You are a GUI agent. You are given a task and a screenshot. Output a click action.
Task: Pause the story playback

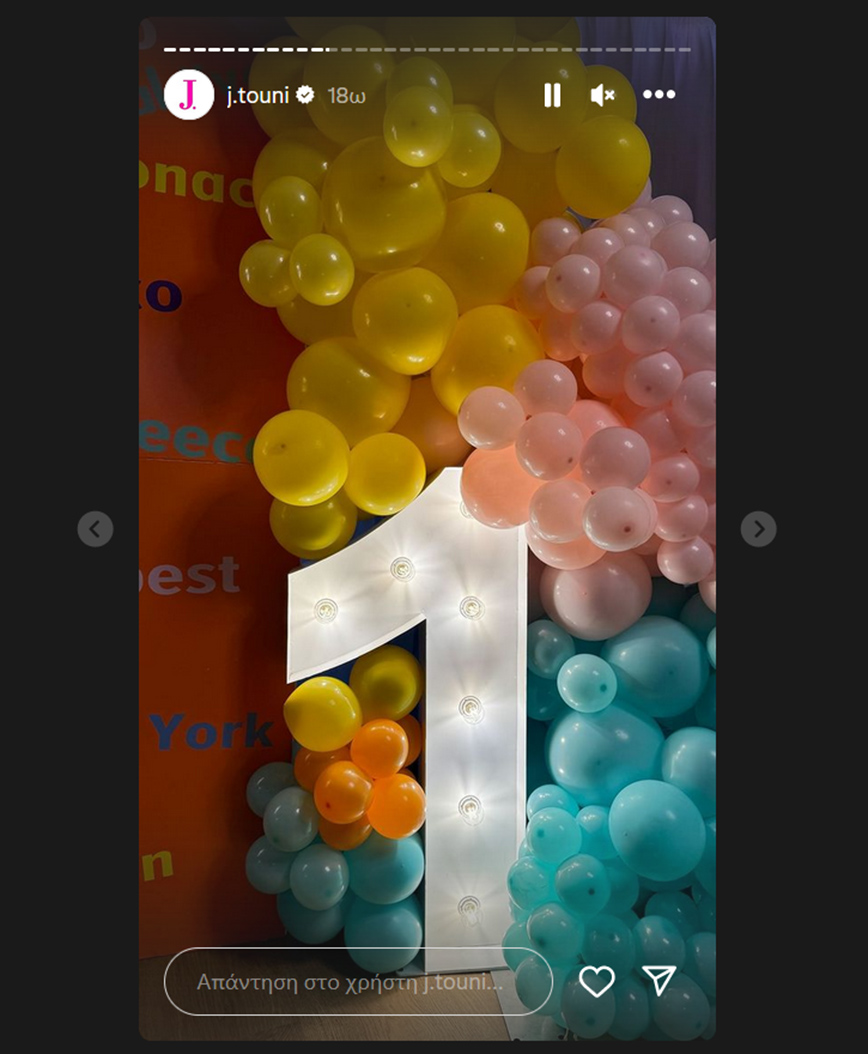(552, 95)
